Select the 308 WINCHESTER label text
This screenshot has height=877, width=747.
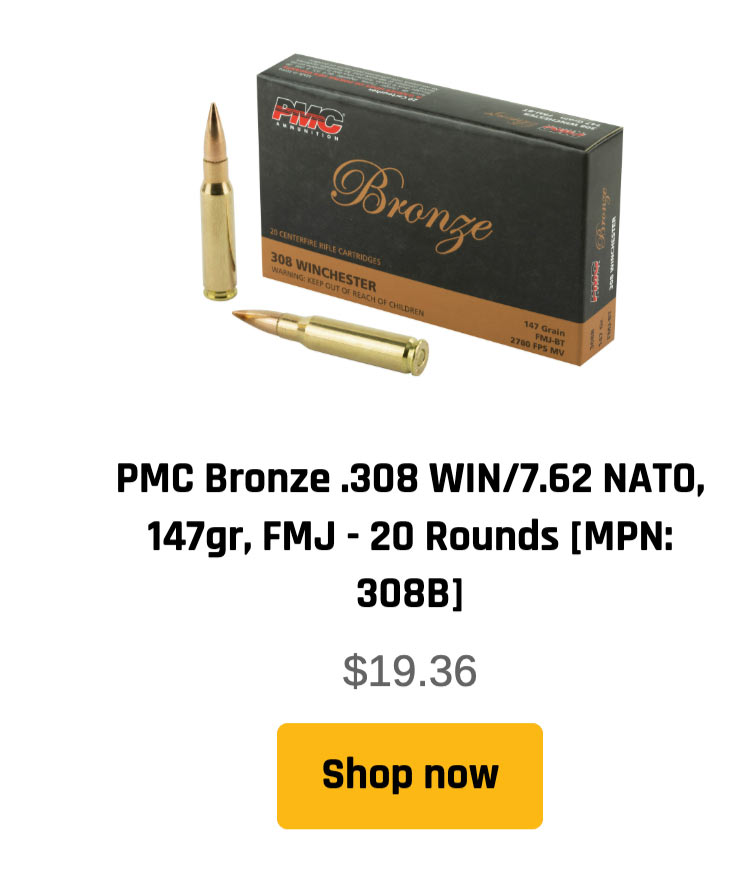coord(324,270)
